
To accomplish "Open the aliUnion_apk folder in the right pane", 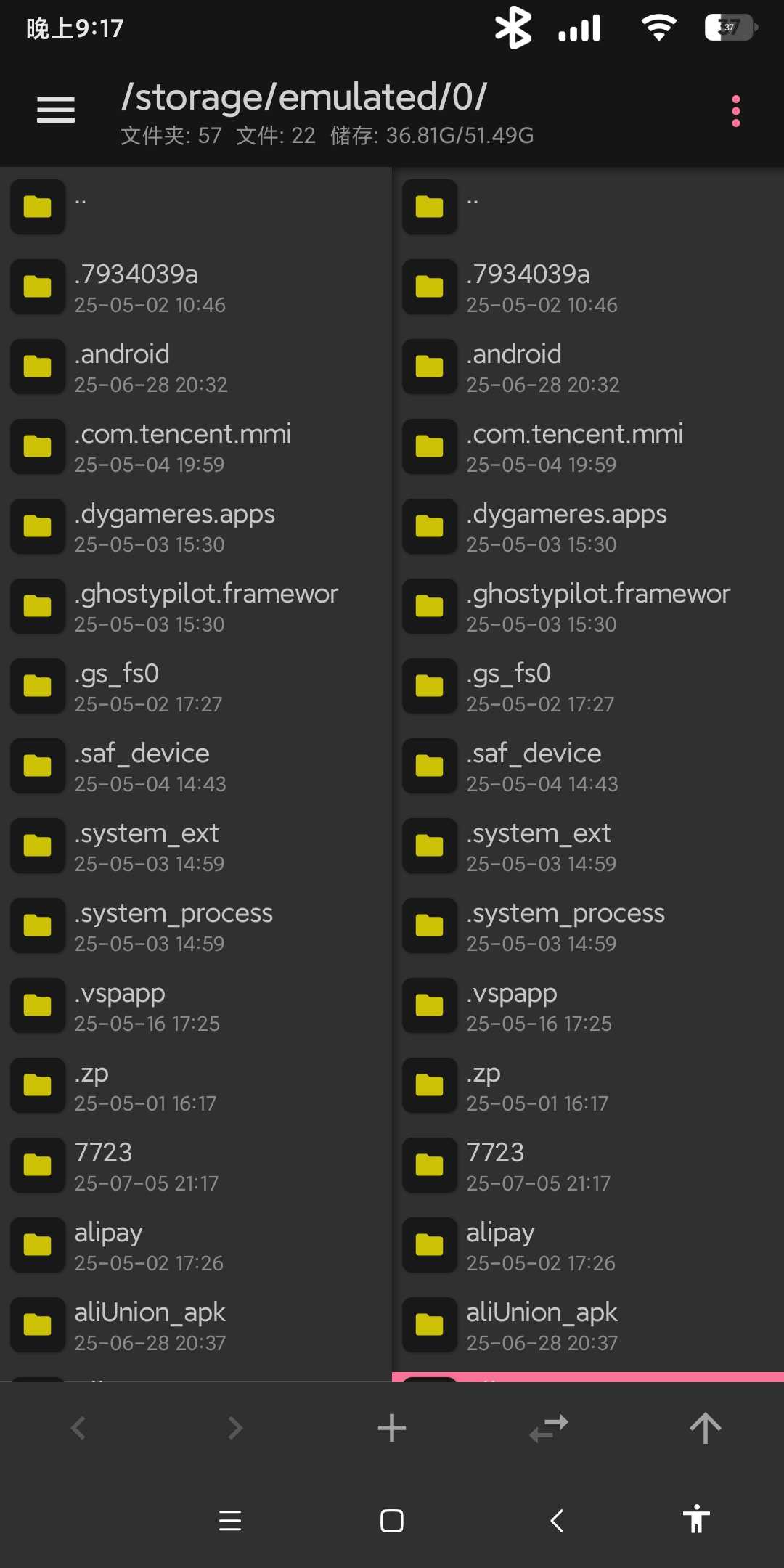I will (588, 1325).
